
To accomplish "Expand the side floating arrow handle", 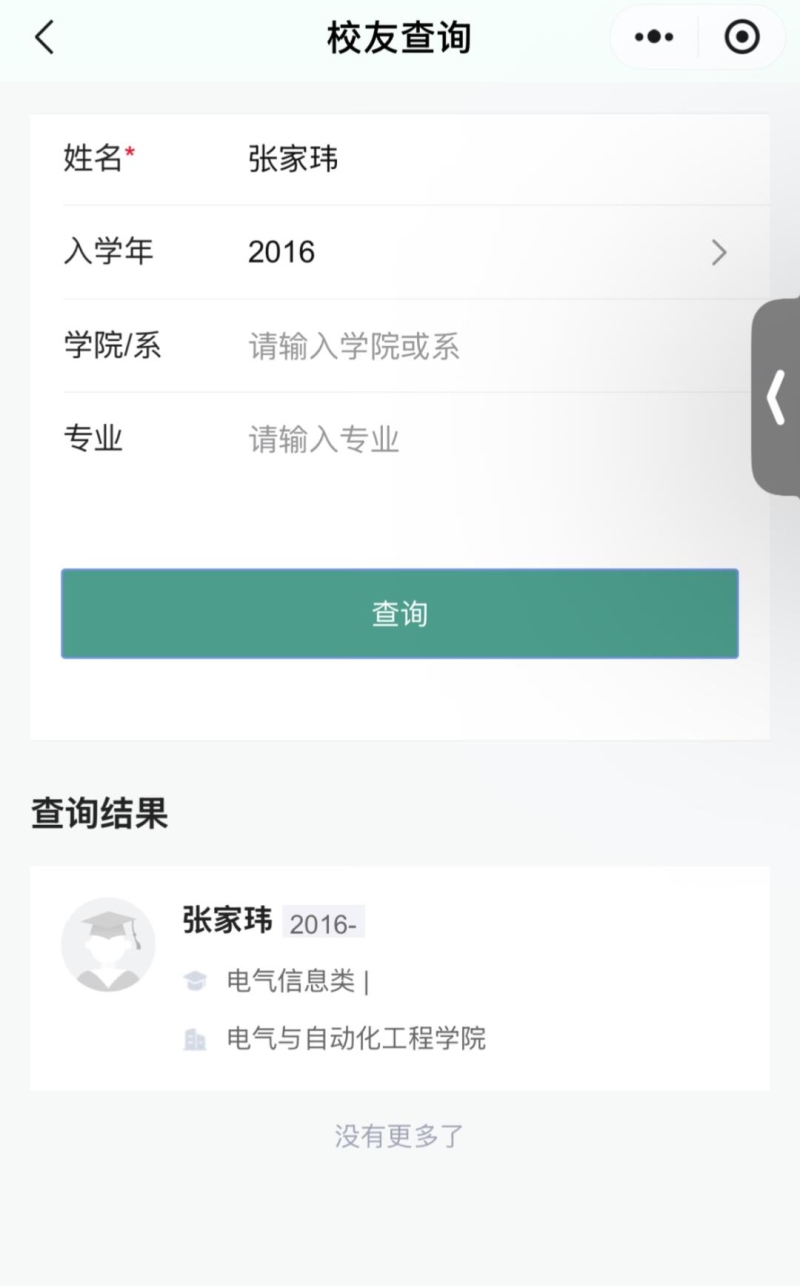I will click(777, 396).
